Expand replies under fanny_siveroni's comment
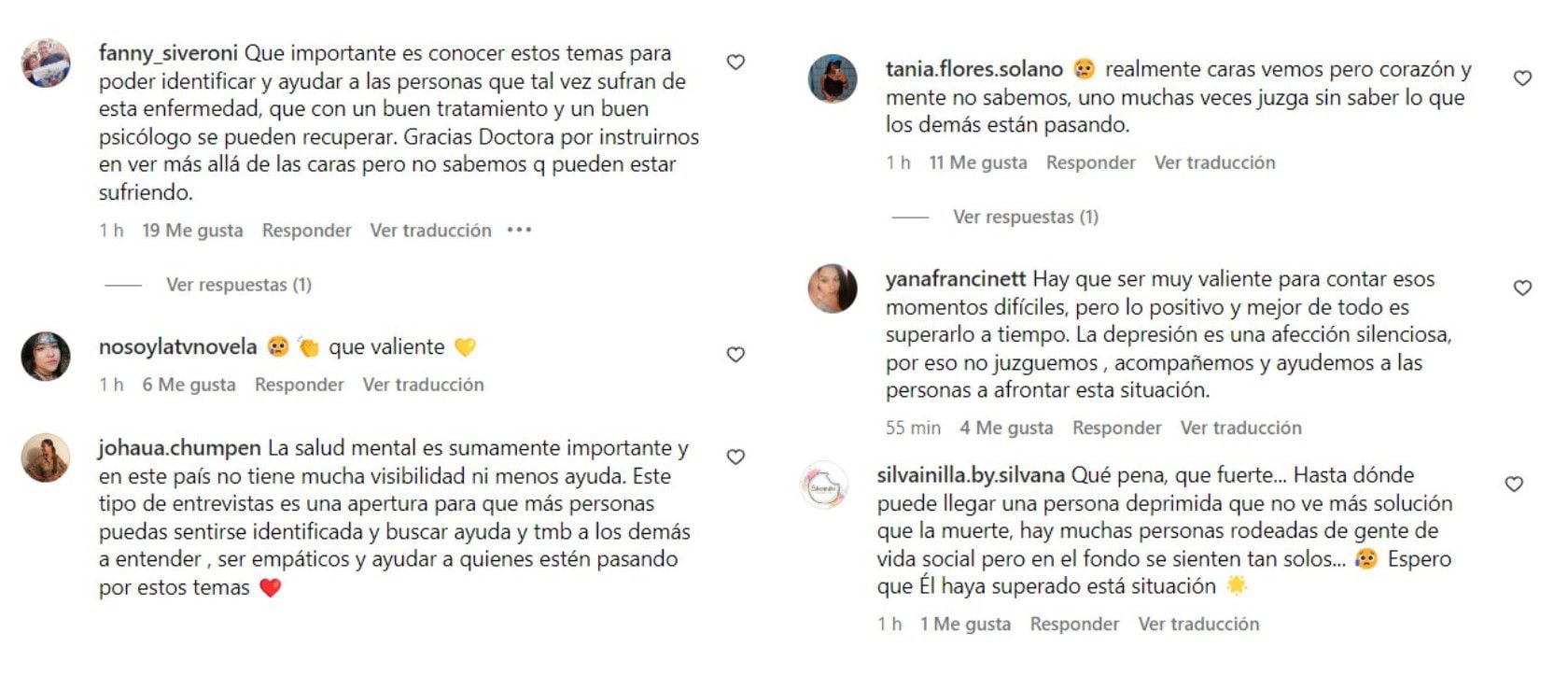1568x675 pixels. (238, 285)
